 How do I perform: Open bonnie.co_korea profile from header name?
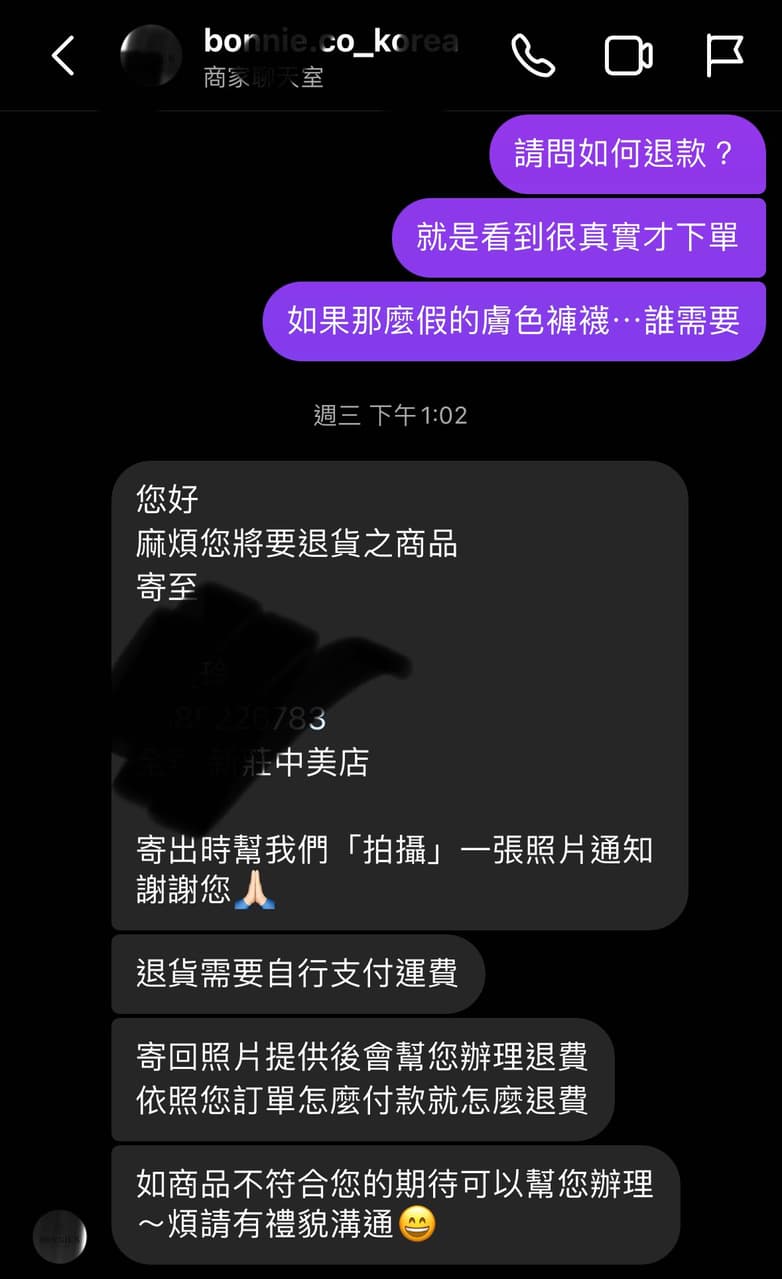point(330,42)
